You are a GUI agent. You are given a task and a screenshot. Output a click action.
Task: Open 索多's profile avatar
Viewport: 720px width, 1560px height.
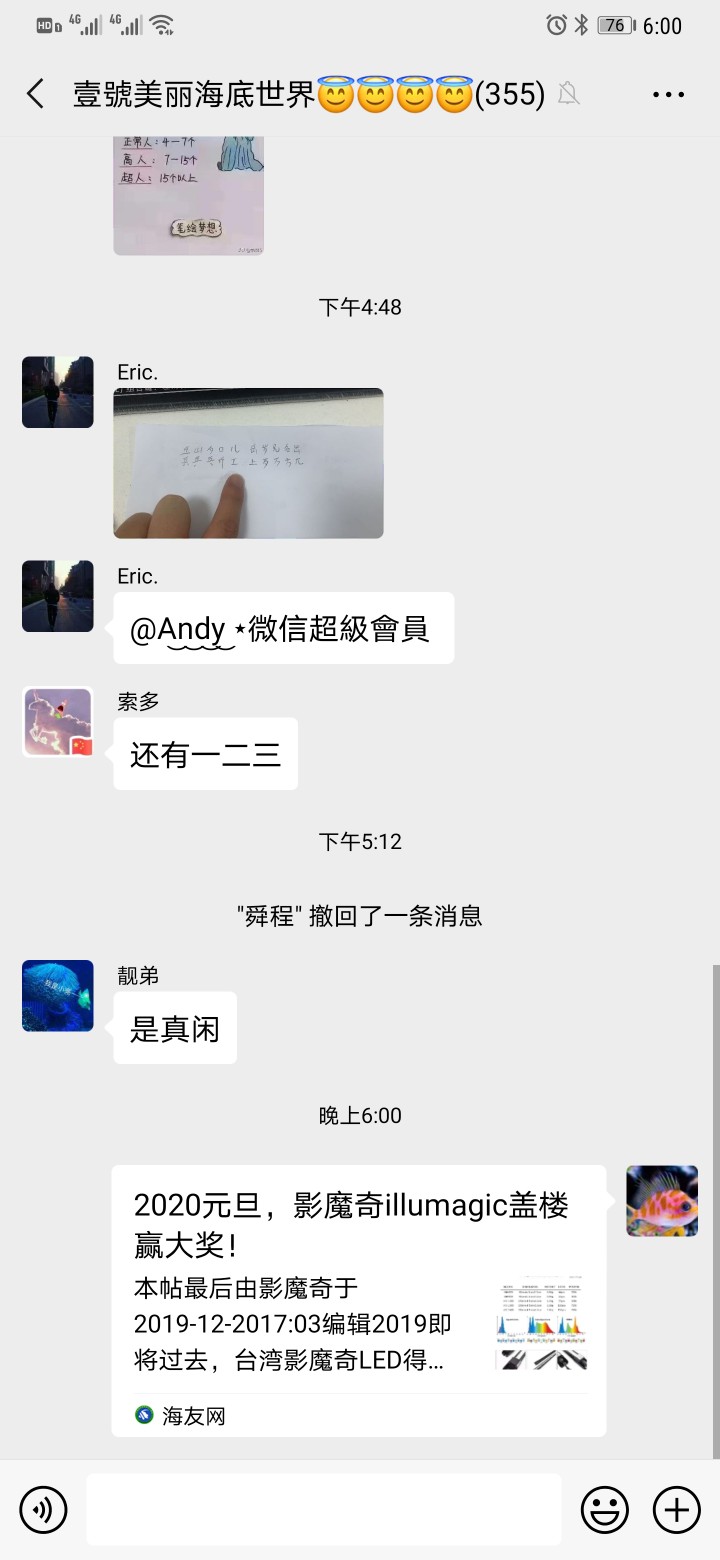coord(58,722)
